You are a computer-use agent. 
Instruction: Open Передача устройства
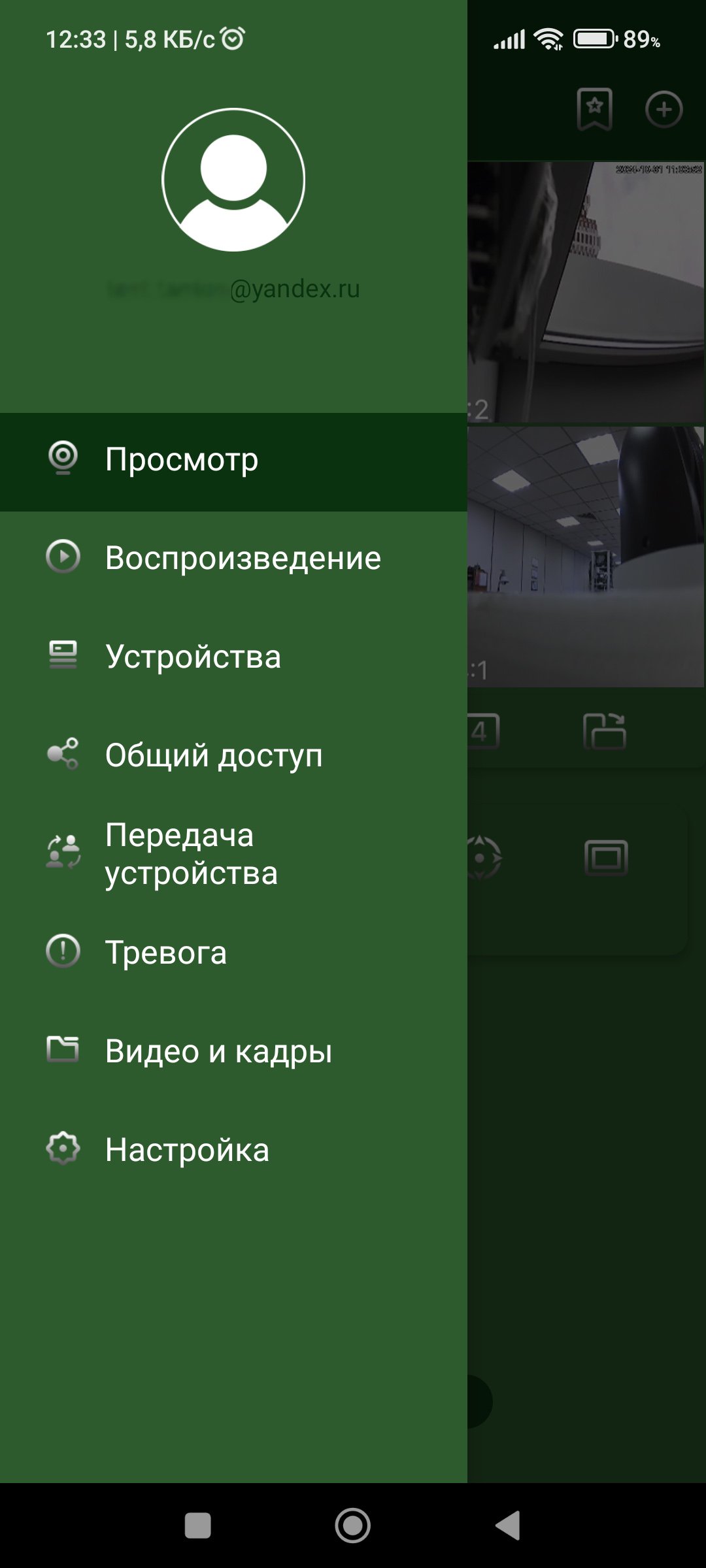[233, 854]
